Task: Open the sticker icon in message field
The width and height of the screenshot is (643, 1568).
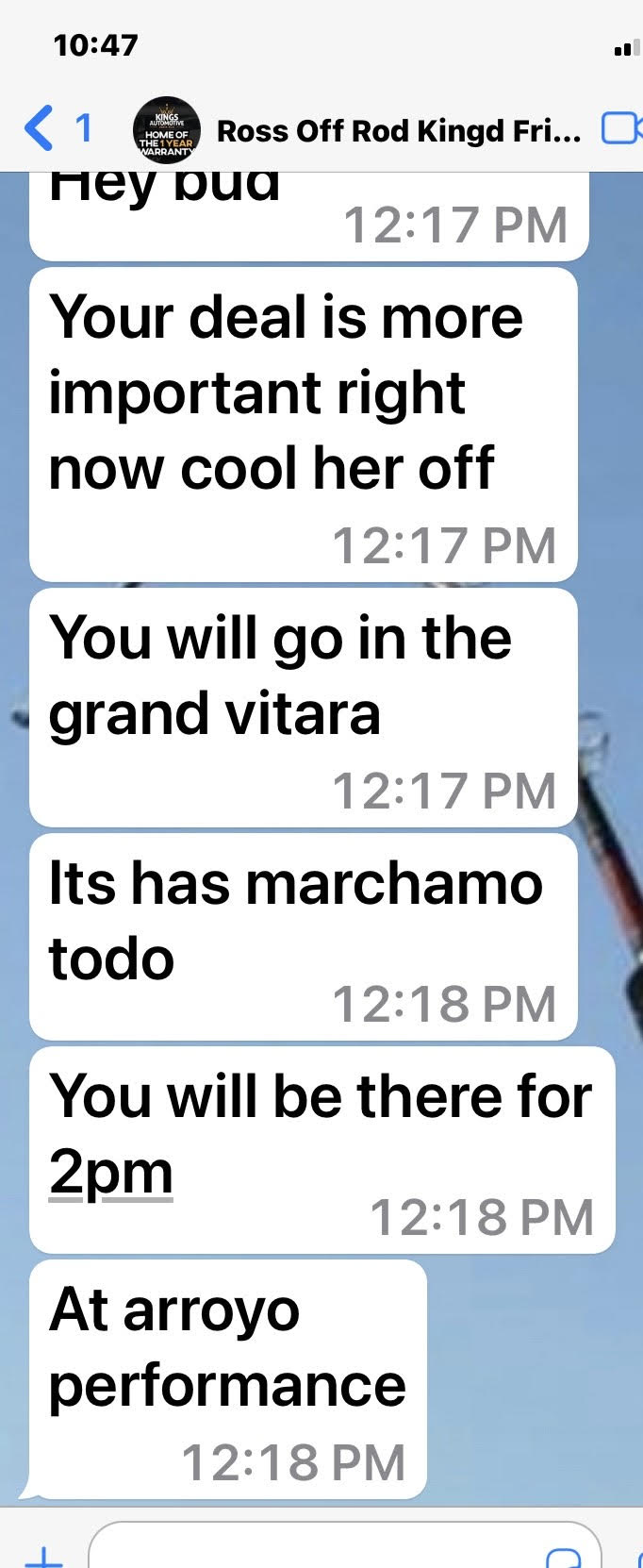Action: [564, 1555]
